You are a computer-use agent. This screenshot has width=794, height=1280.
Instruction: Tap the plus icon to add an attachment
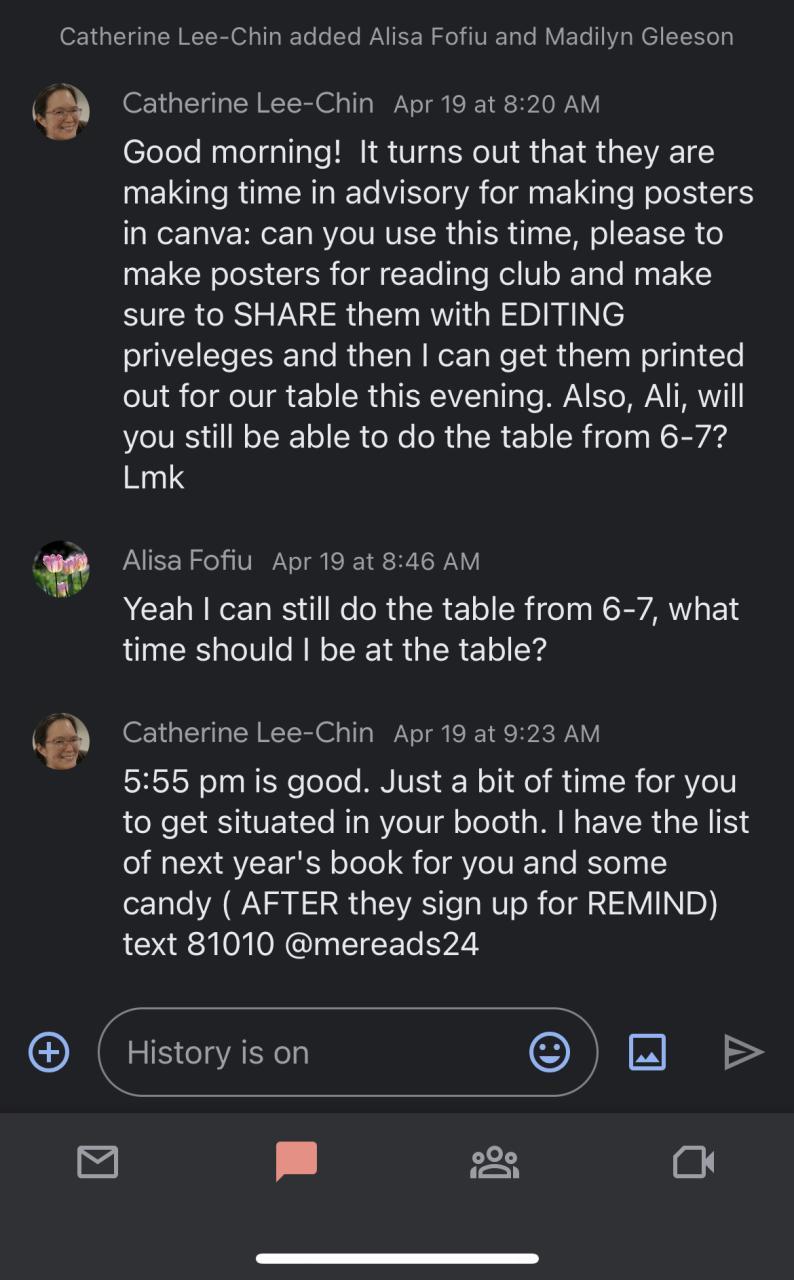point(49,1052)
